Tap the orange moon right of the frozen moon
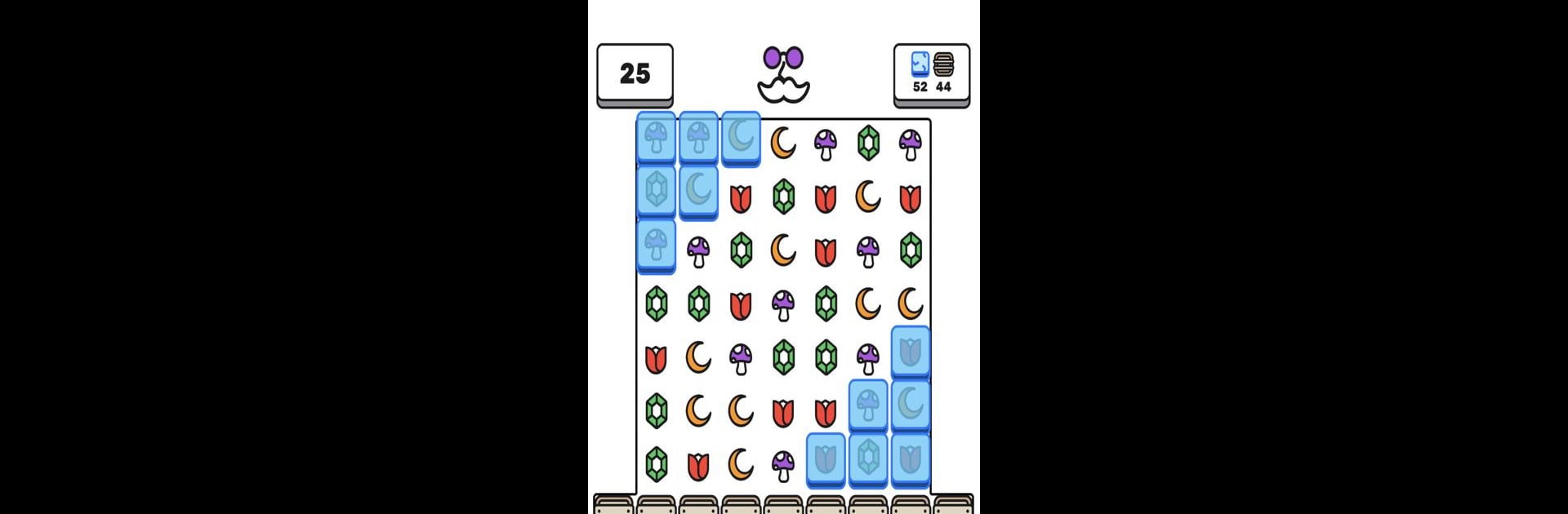 pos(783,144)
